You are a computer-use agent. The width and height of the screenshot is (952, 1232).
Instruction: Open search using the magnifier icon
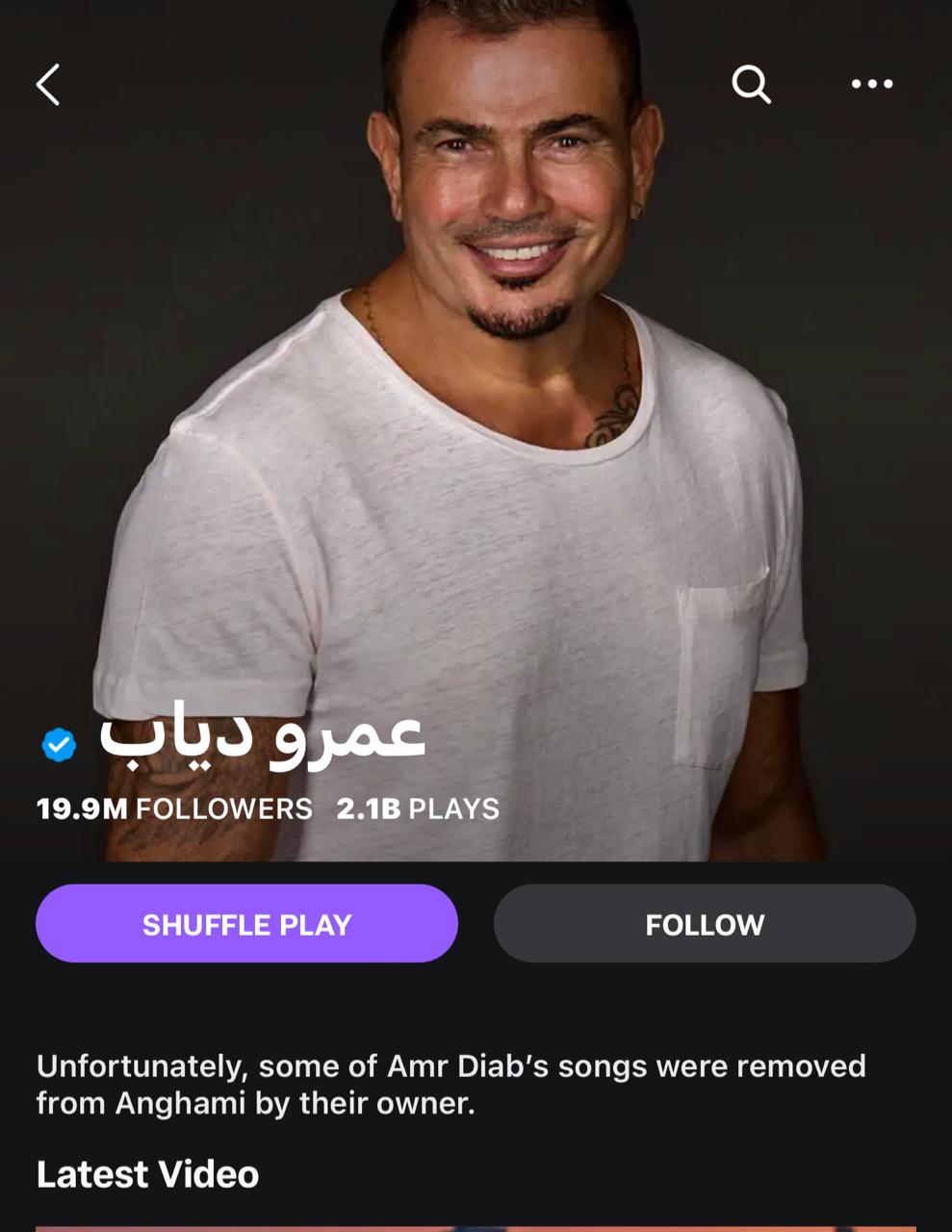[x=751, y=85]
